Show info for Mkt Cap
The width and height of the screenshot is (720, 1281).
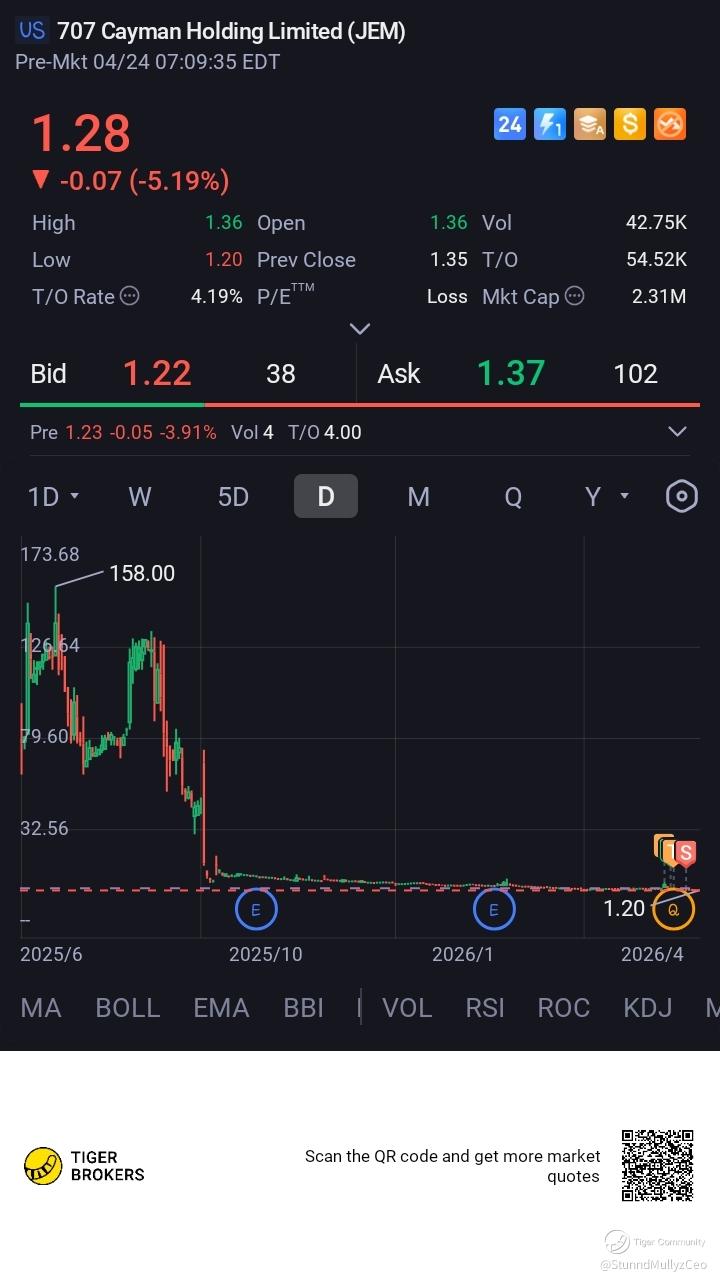pyautogui.click(x=574, y=296)
